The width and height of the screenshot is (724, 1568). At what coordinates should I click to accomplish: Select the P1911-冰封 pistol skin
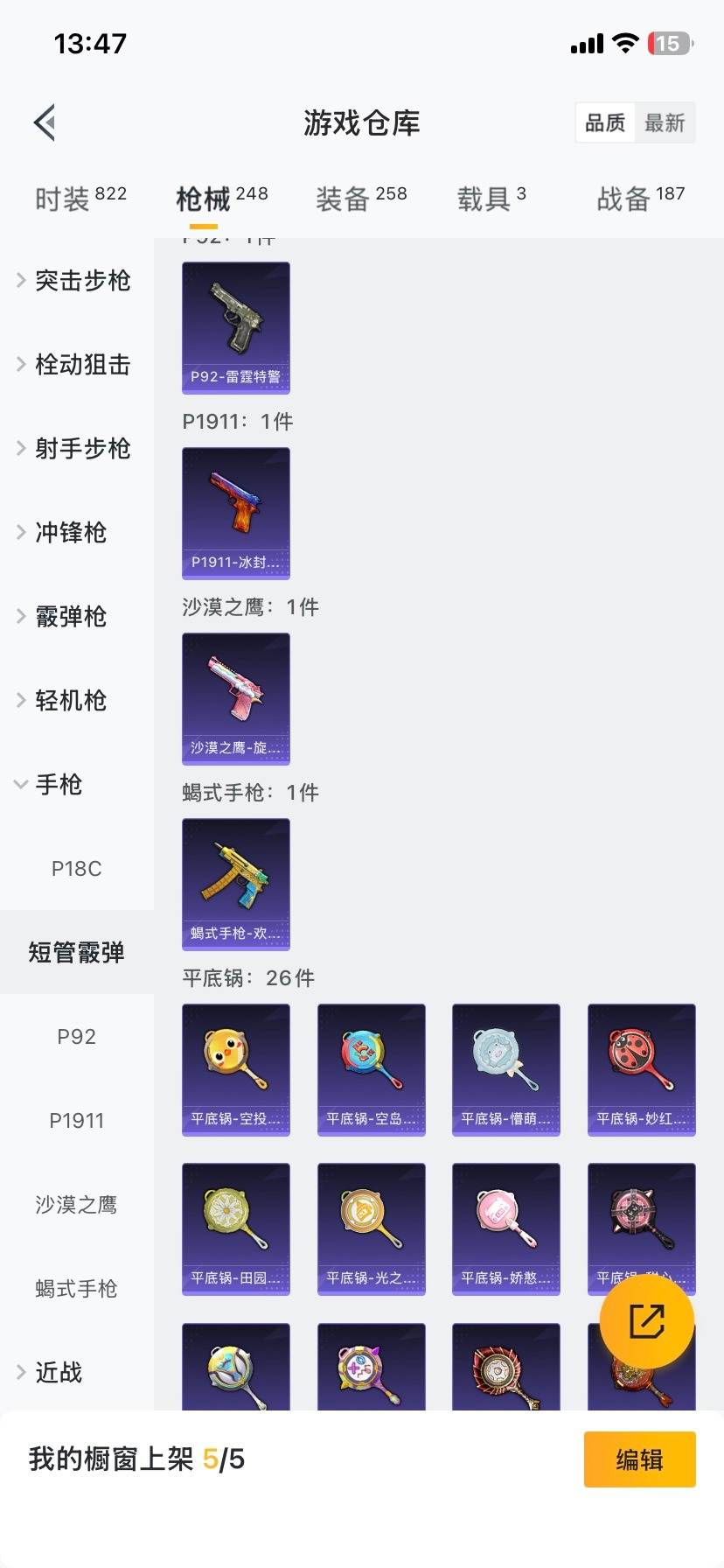[235, 514]
